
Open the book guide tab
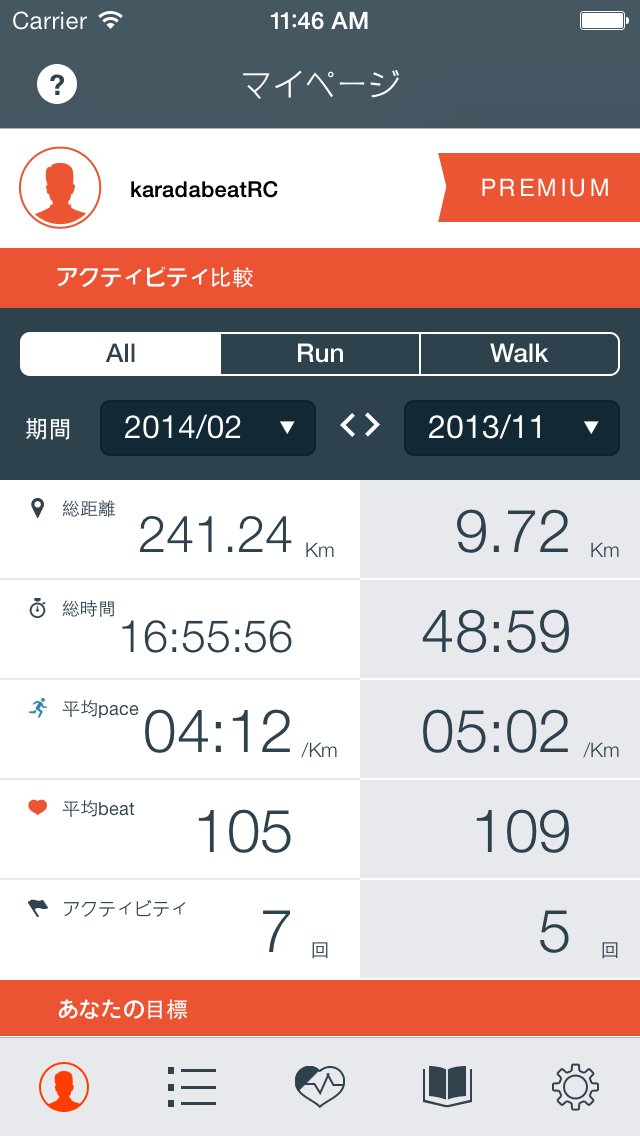coord(447,1086)
